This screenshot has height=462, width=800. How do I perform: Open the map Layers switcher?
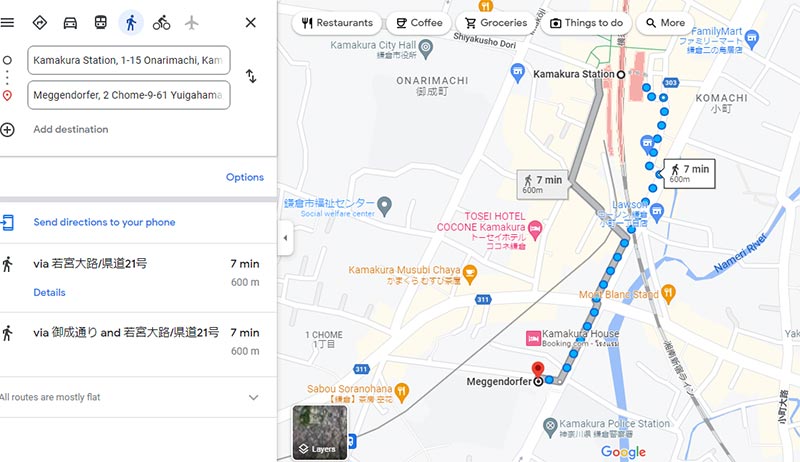[x=319, y=432]
